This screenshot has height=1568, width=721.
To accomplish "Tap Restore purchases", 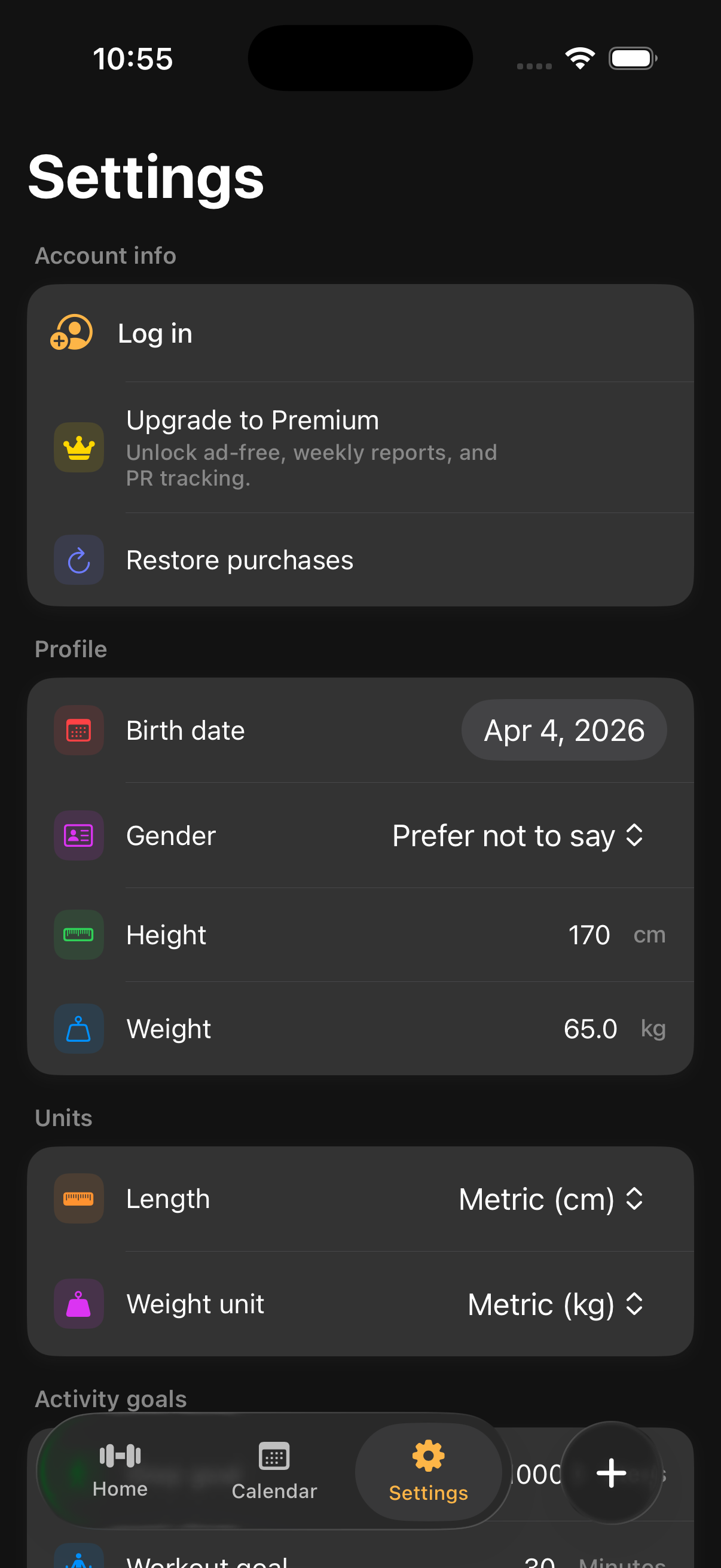I will pos(359,560).
